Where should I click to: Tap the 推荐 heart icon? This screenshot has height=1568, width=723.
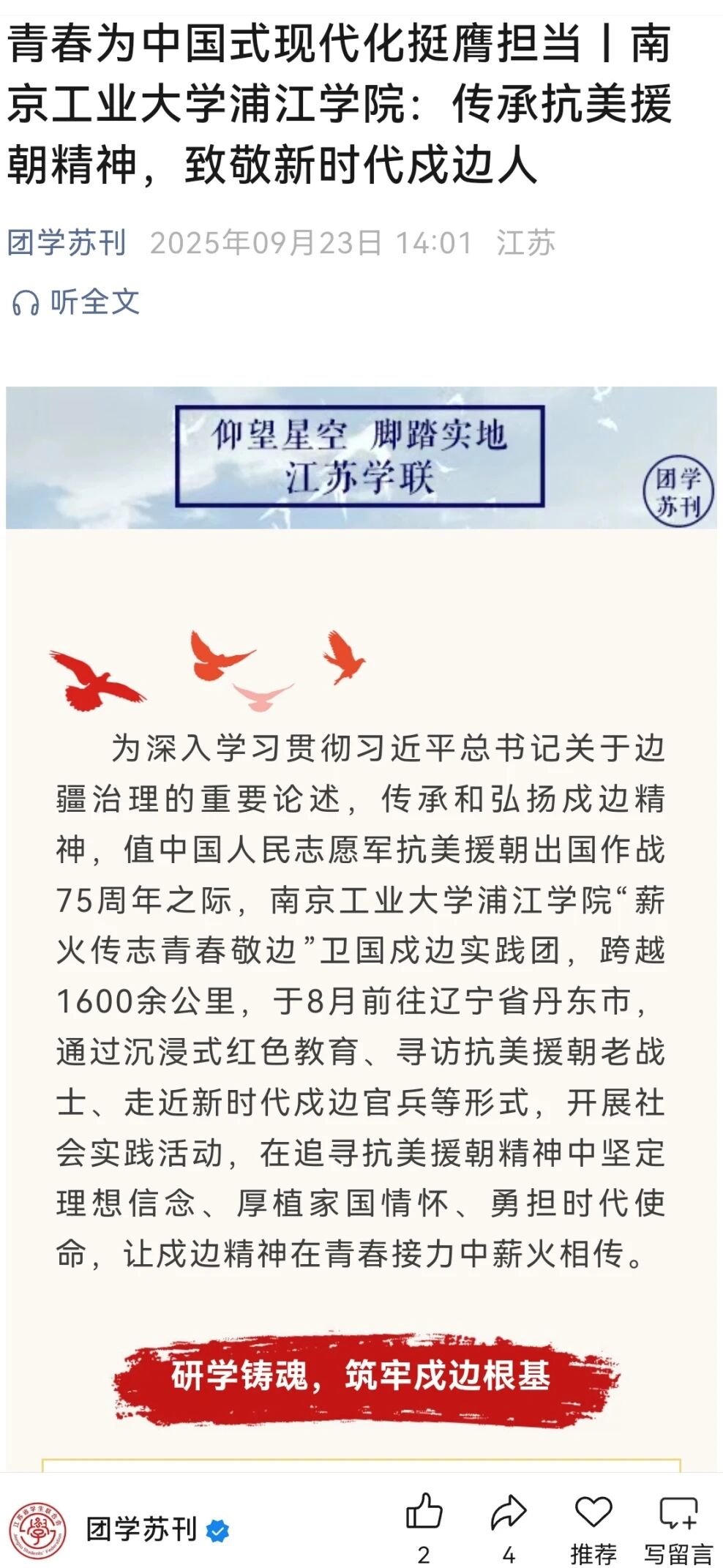point(593,1512)
